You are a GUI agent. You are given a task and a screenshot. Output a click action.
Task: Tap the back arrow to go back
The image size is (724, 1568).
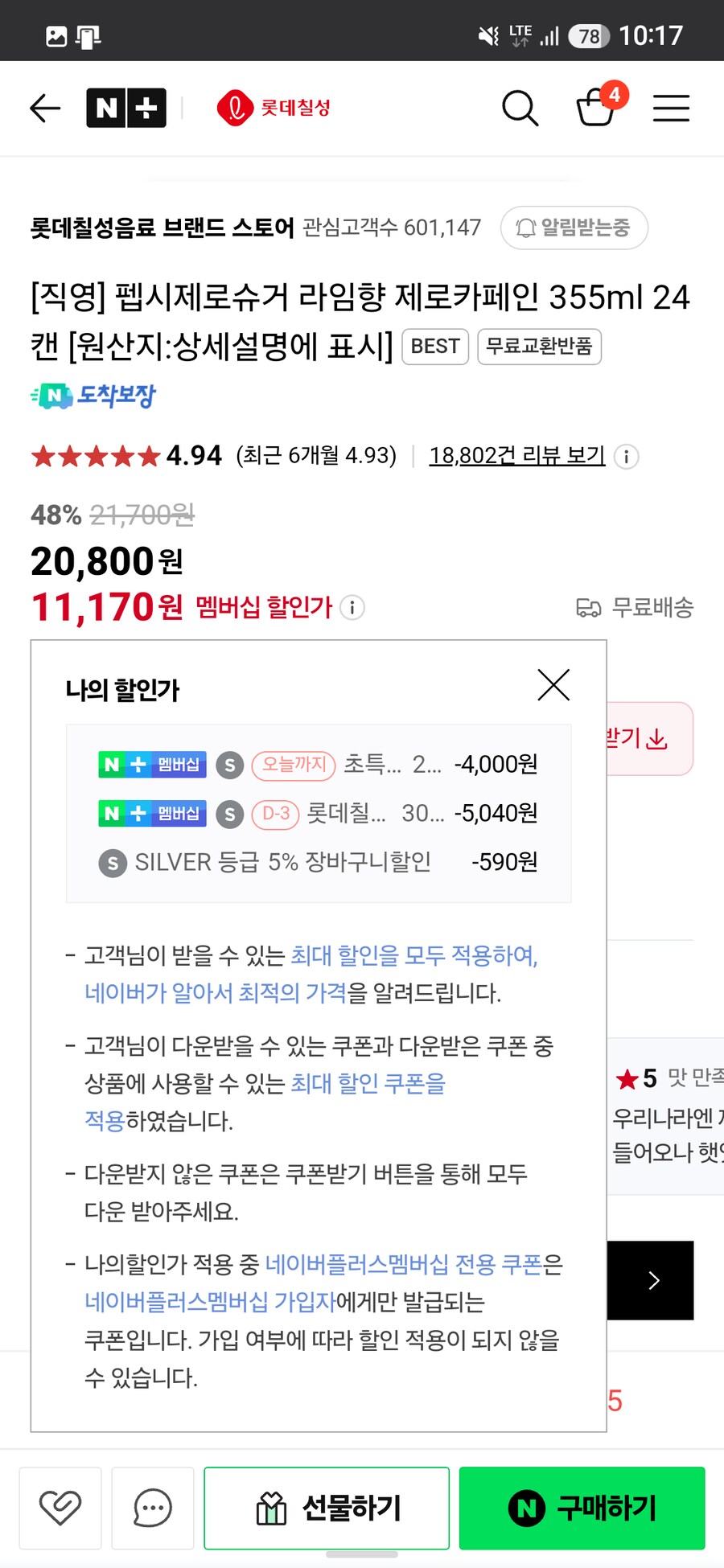click(x=44, y=108)
